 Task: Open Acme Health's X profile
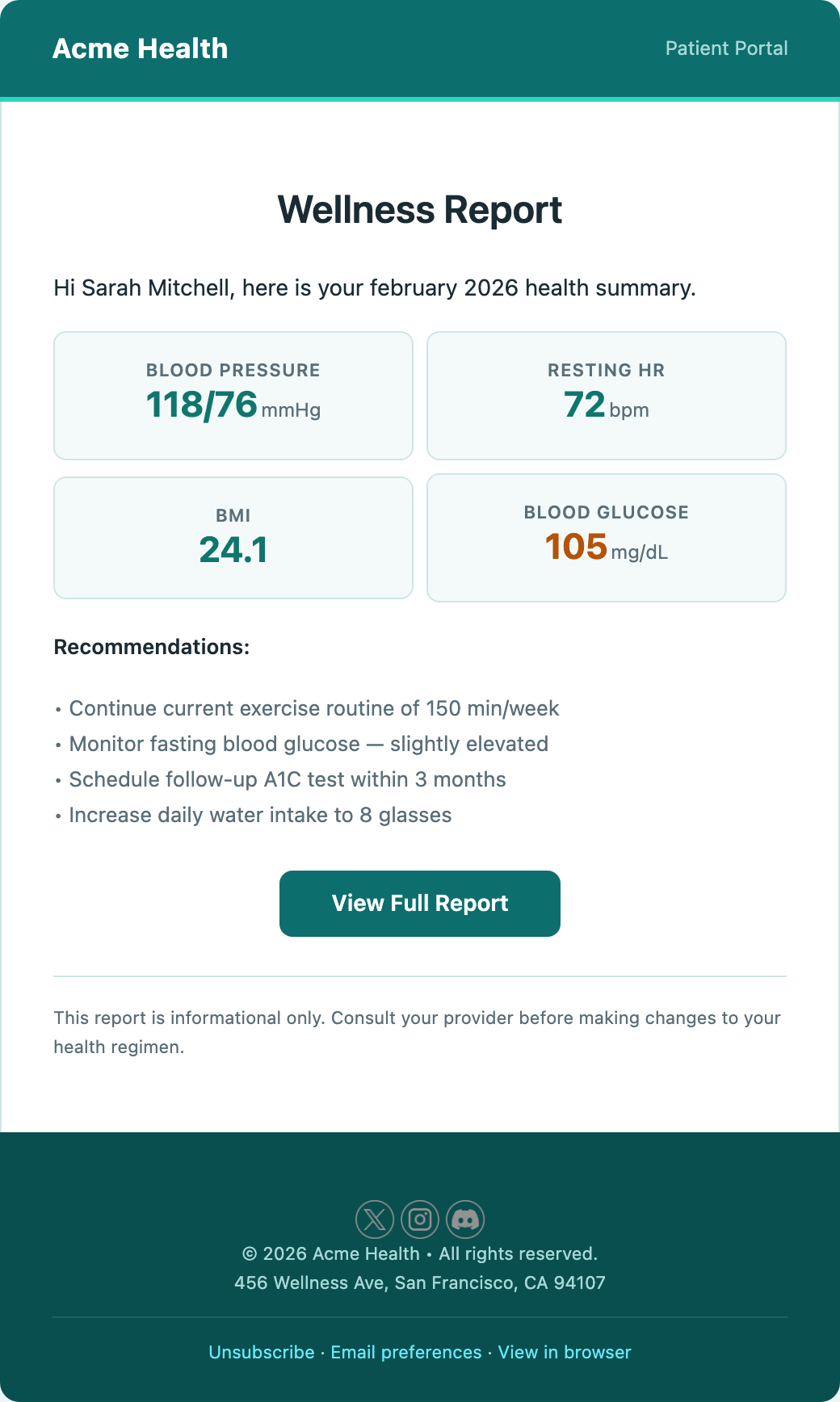pyautogui.click(x=374, y=1219)
